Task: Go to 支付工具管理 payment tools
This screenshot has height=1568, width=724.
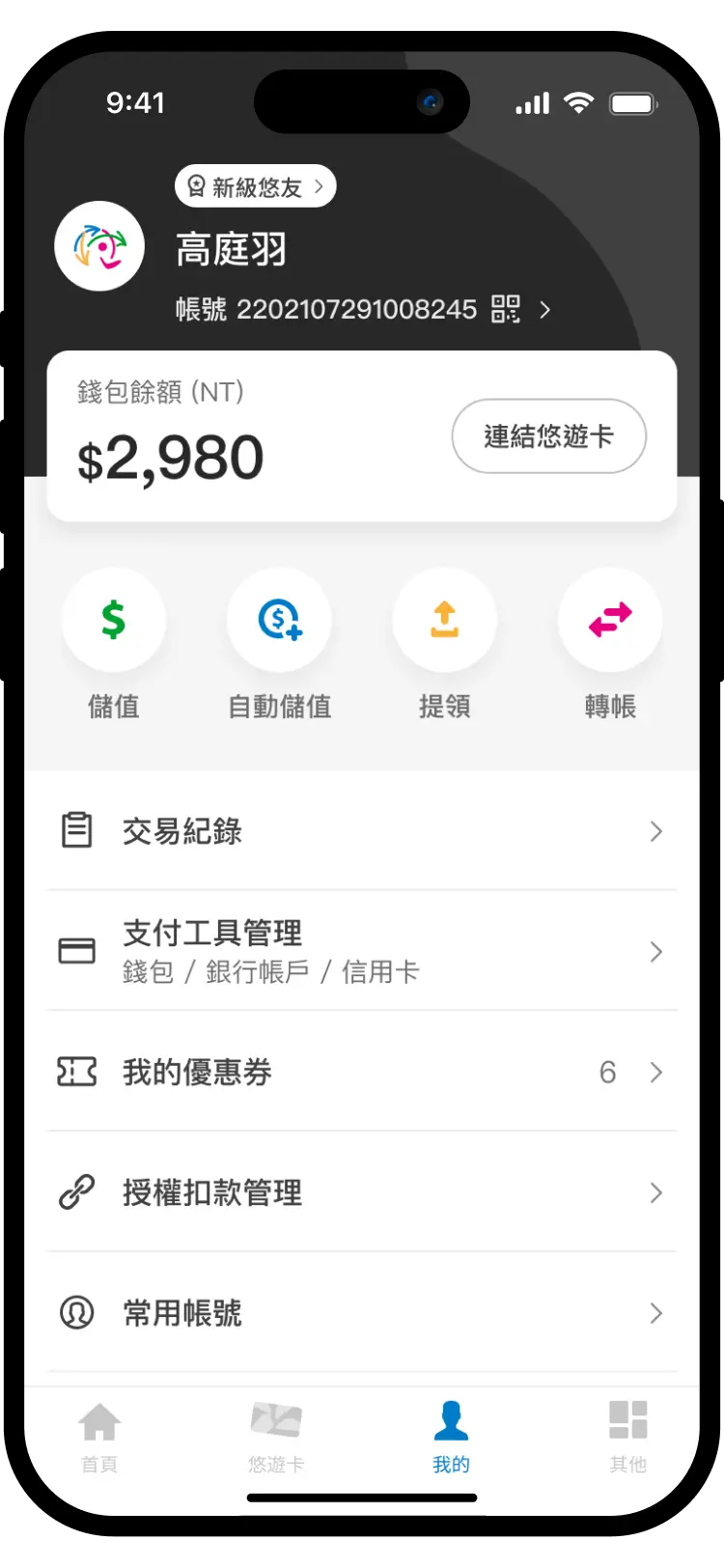Action: [362, 951]
